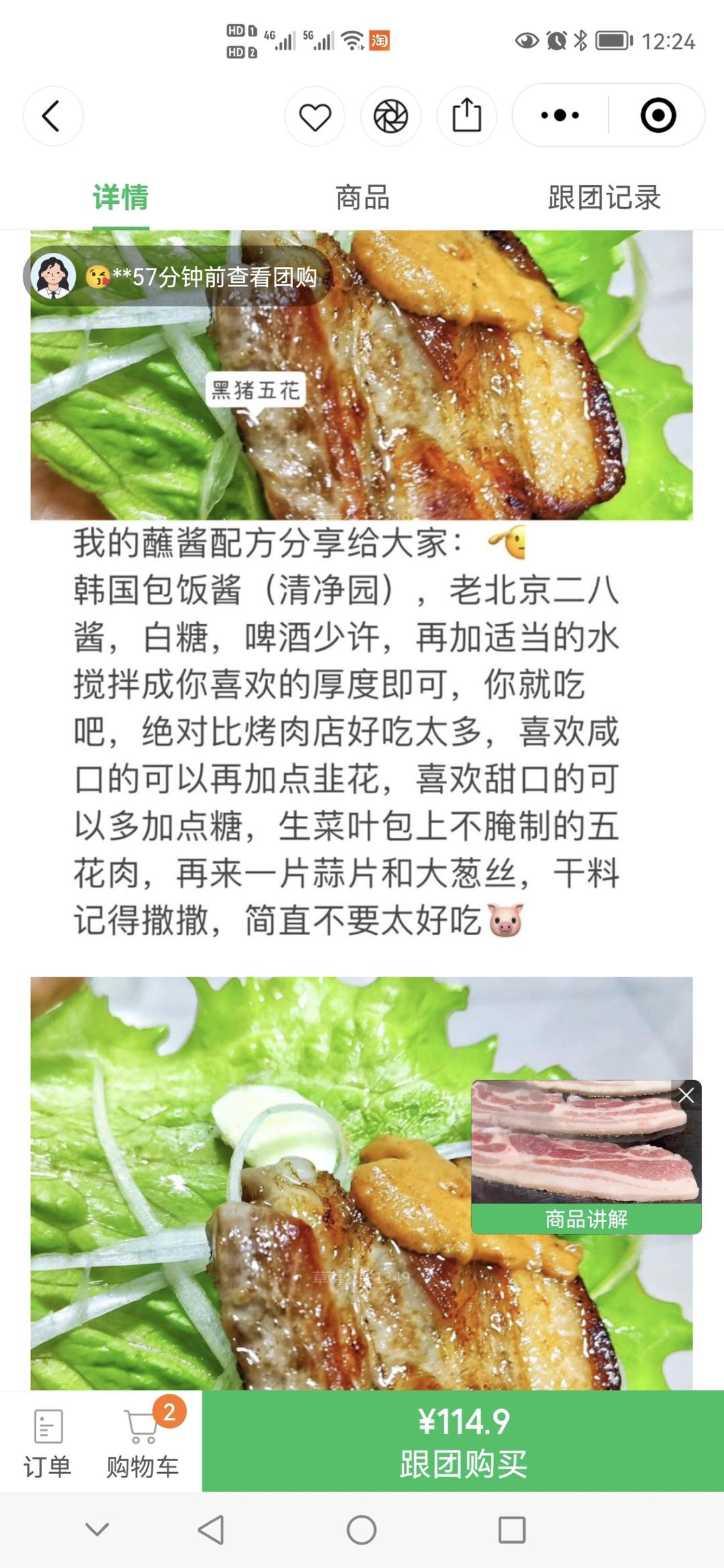Select the 详情 tab
Viewport: 724px width, 1568px height.
pyautogui.click(x=121, y=198)
